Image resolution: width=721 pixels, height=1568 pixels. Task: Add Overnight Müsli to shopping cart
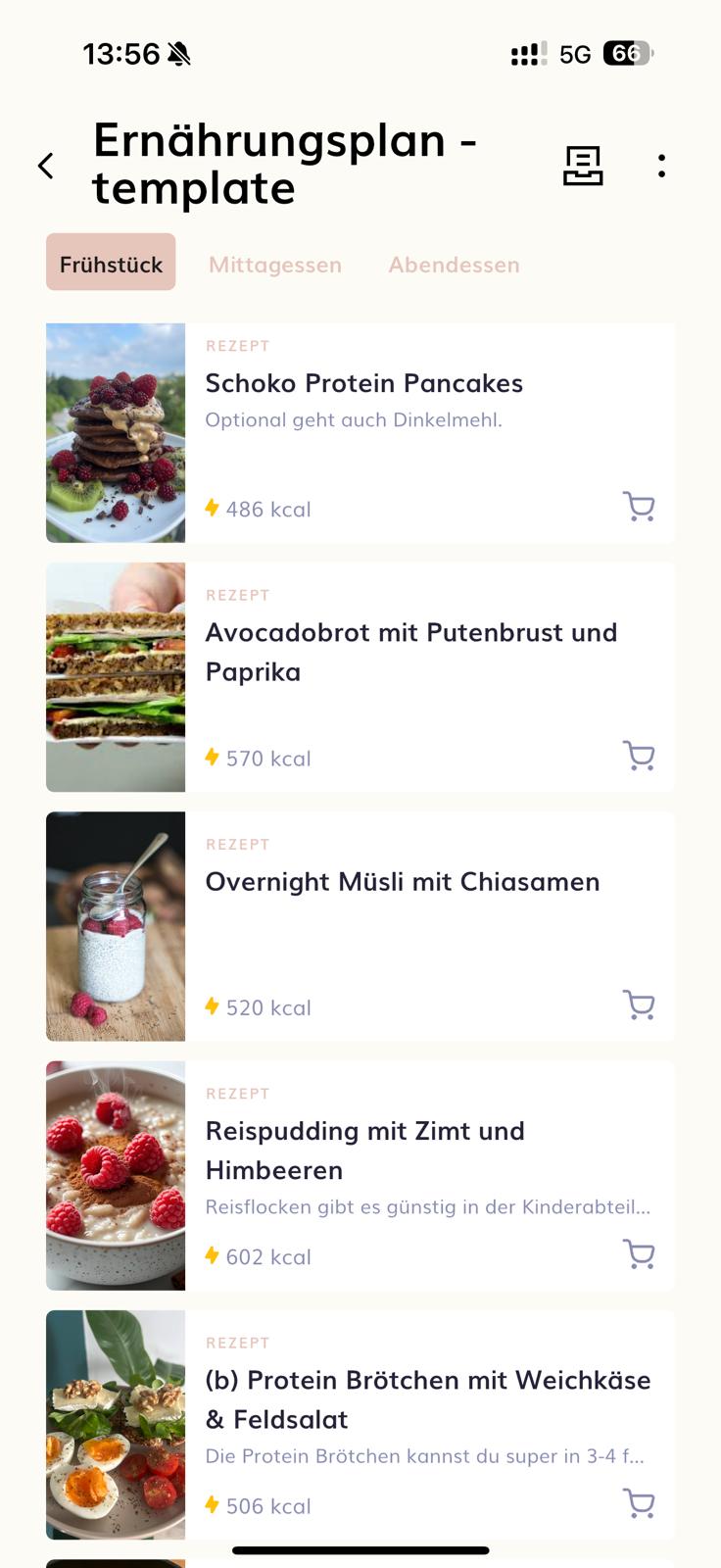pyautogui.click(x=638, y=1004)
